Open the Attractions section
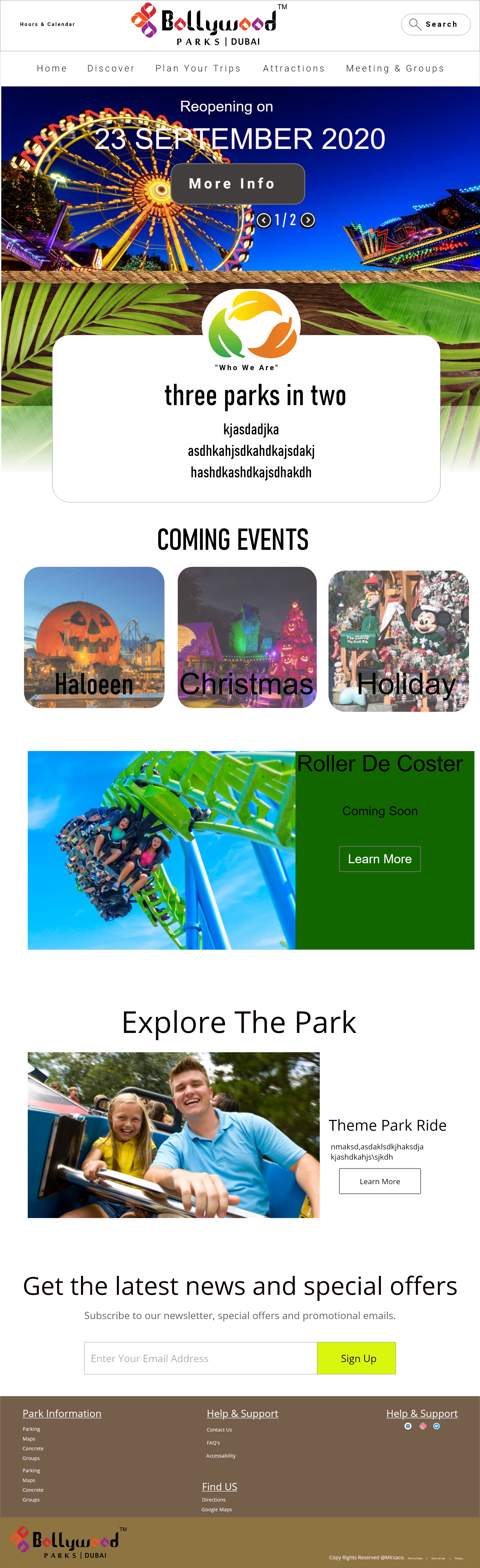This screenshot has width=480, height=1568. pos(293,68)
